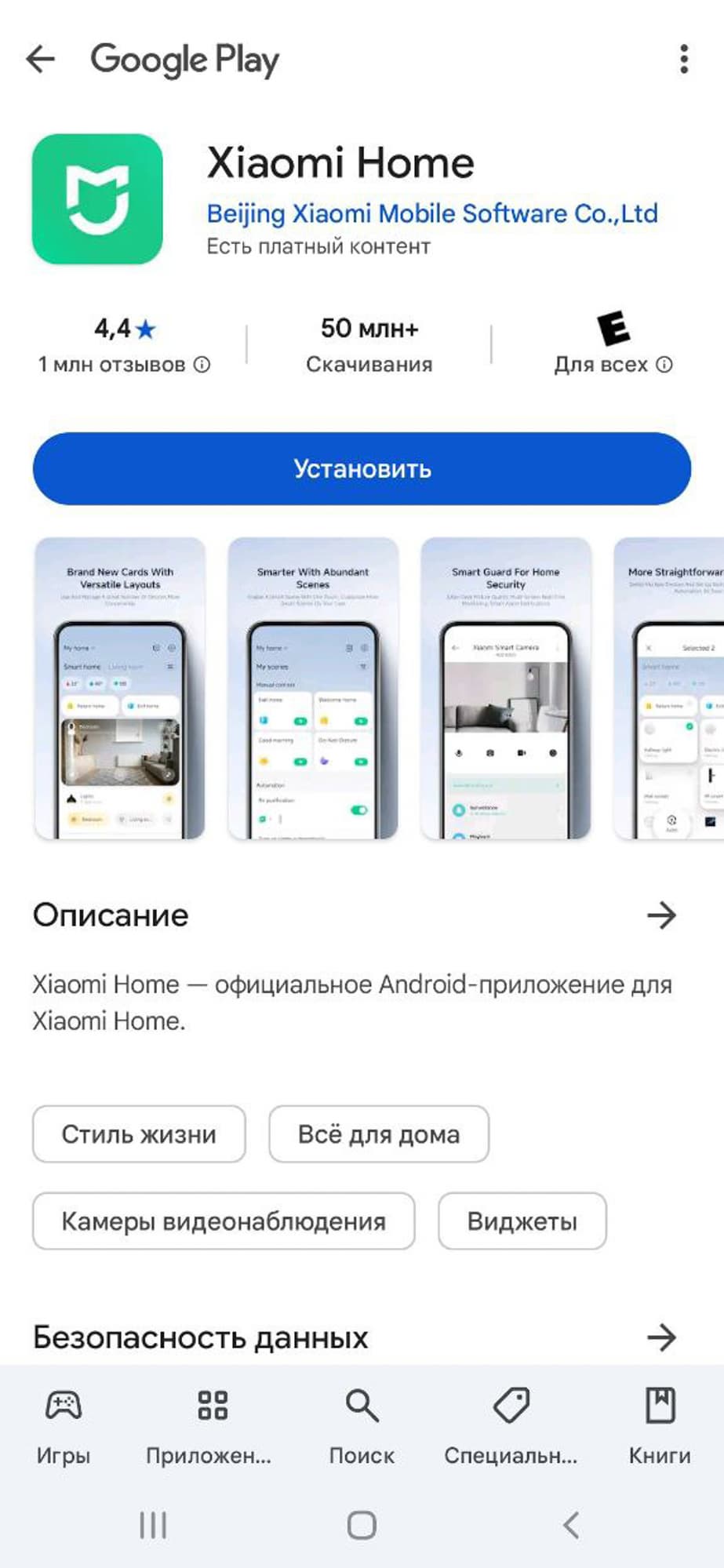724x1568 pixels.
Task: Open screenshot Smart Guard For Home Security
Action: point(506,688)
